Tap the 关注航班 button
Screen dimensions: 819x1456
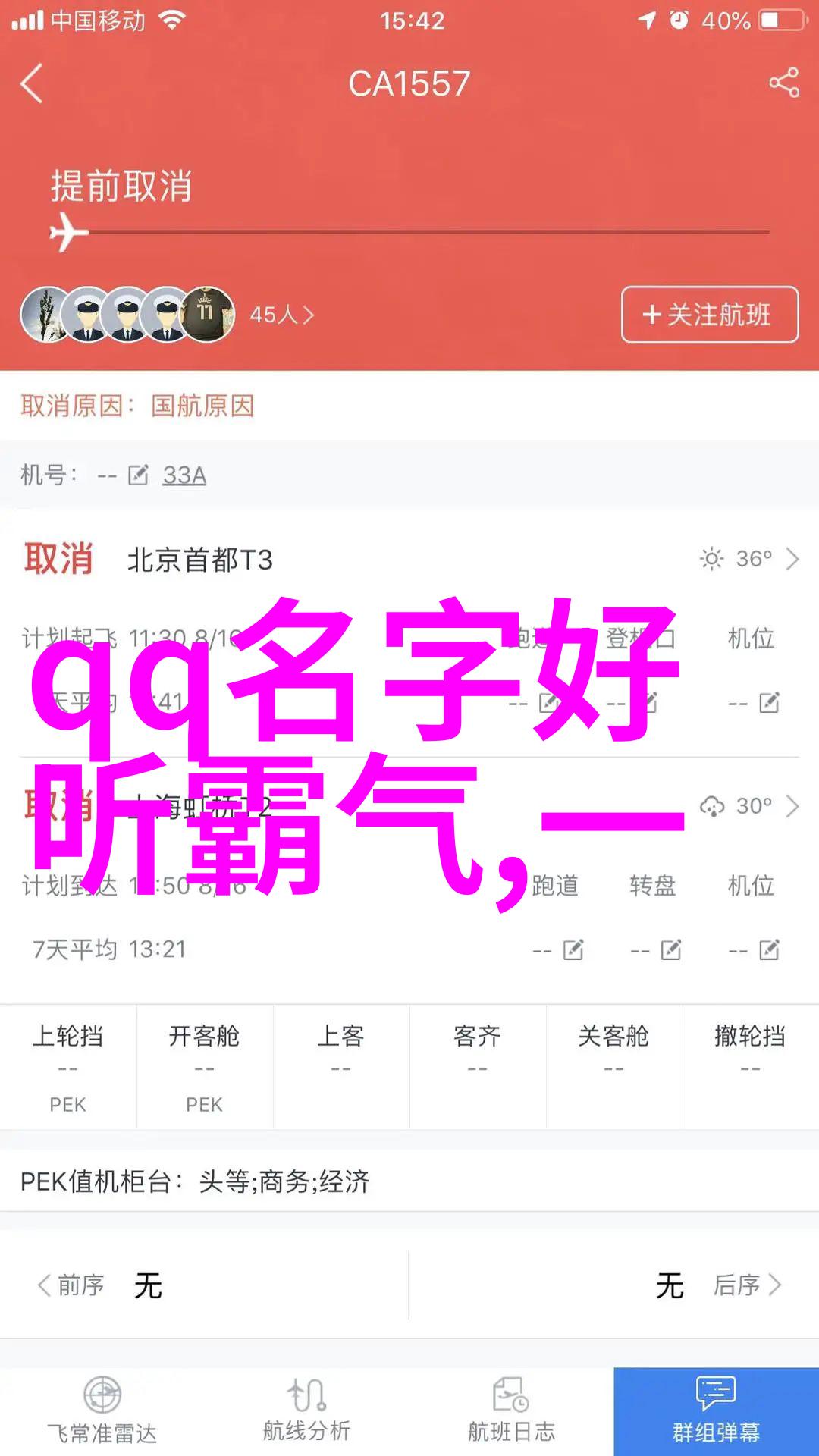pyautogui.click(x=710, y=315)
